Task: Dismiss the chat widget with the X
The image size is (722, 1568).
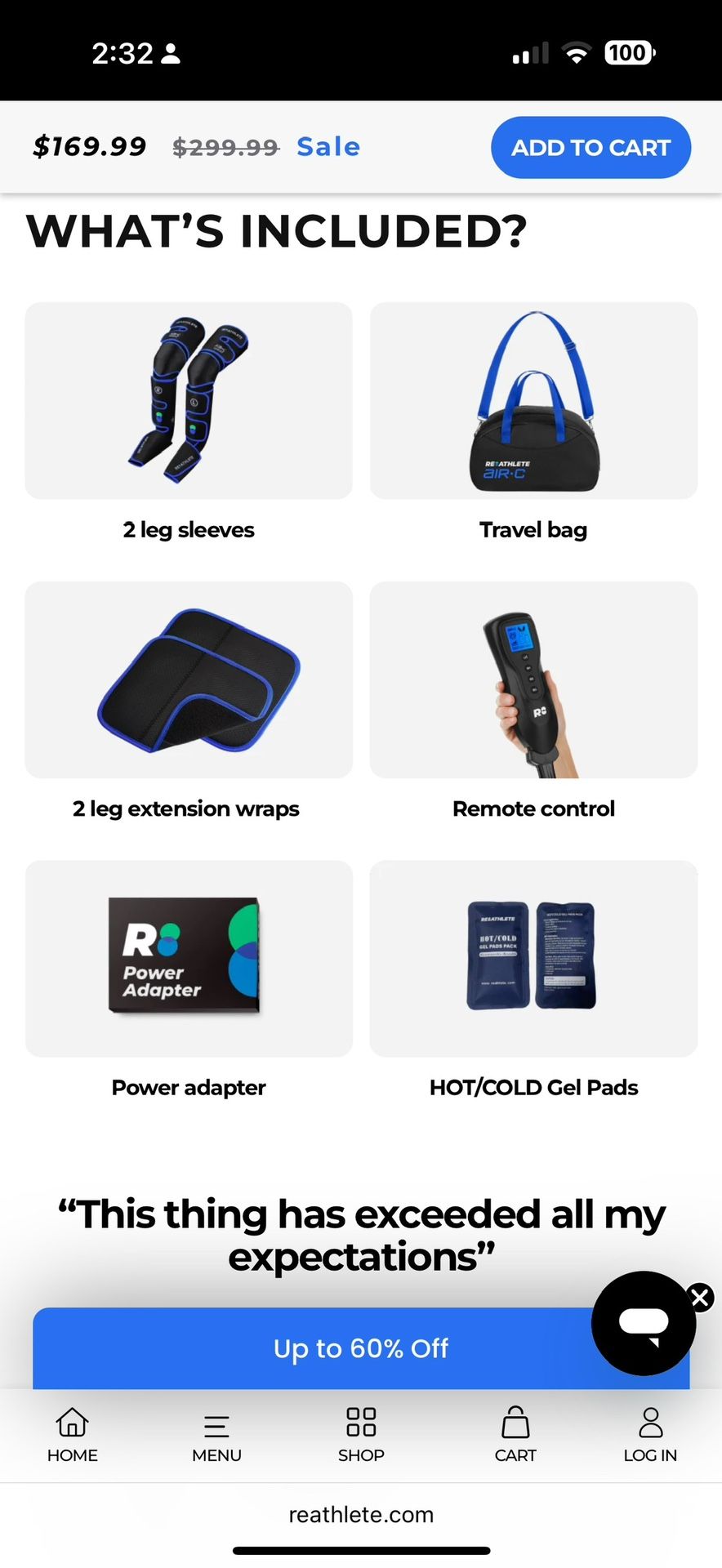Action: click(x=700, y=1298)
